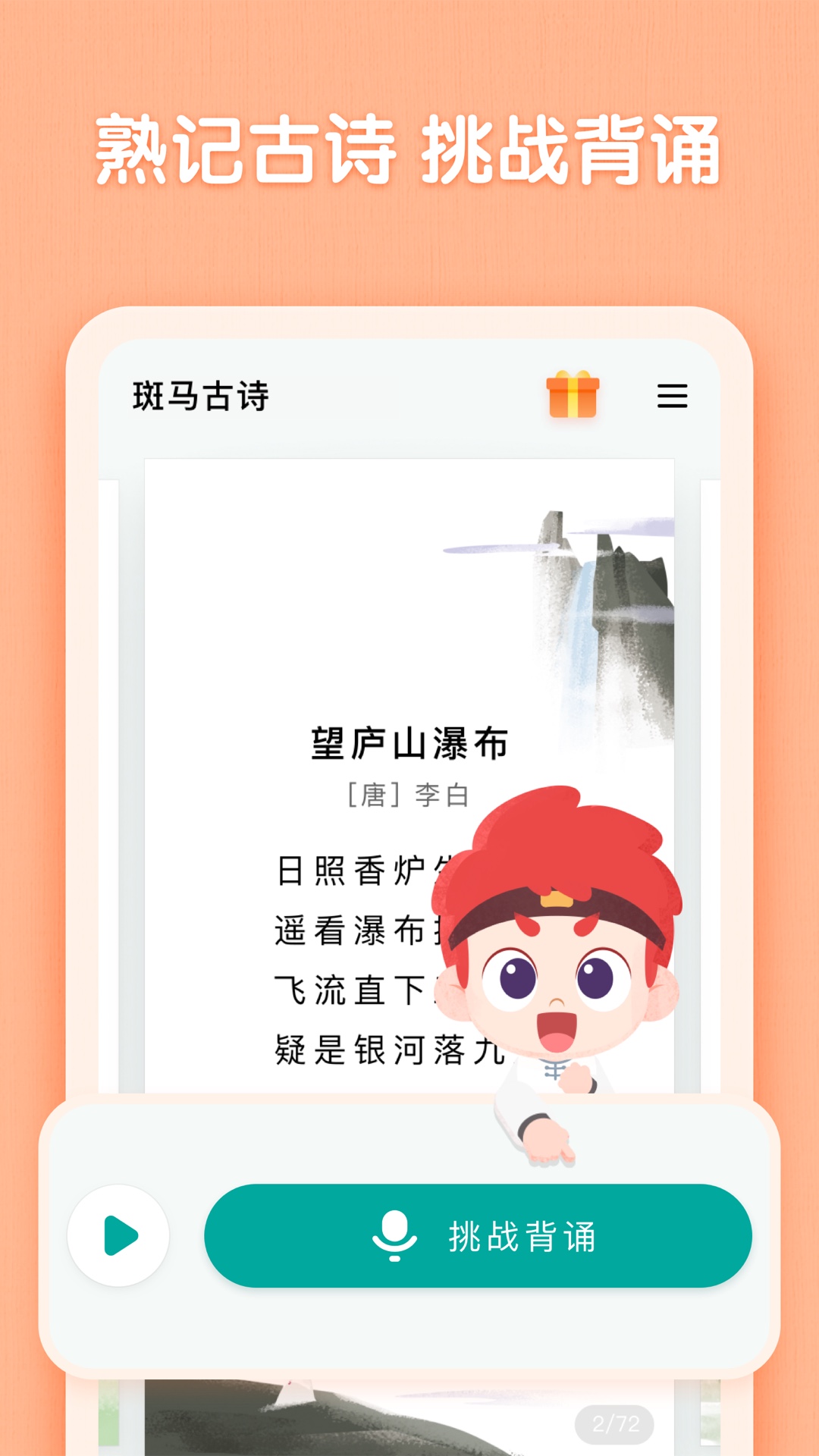The image size is (819, 1456).
Task: Start 挑战背诵 recitation challenge
Action: [478, 1235]
